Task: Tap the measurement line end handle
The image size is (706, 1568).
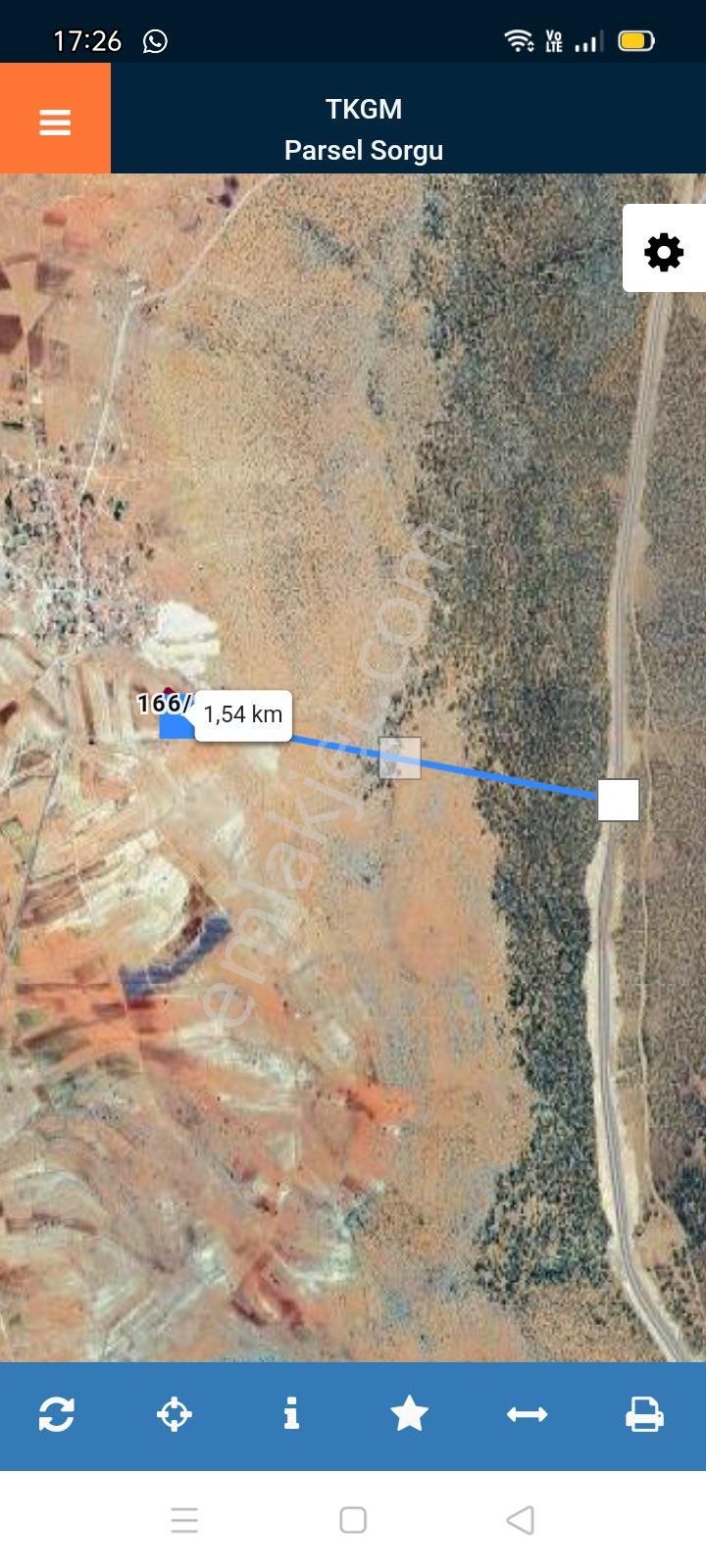Action: 619,800
